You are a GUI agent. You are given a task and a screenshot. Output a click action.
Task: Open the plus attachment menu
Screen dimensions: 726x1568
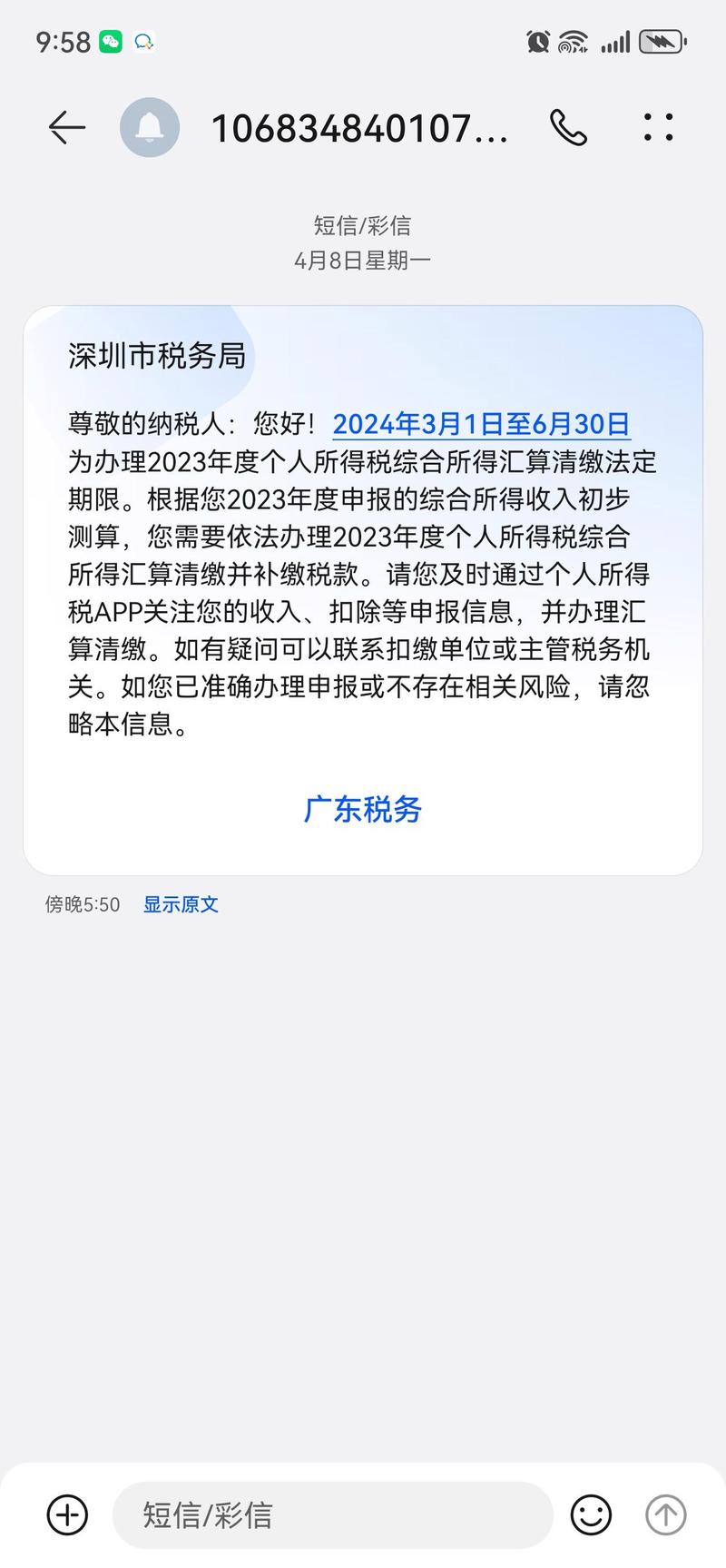coord(67,1514)
